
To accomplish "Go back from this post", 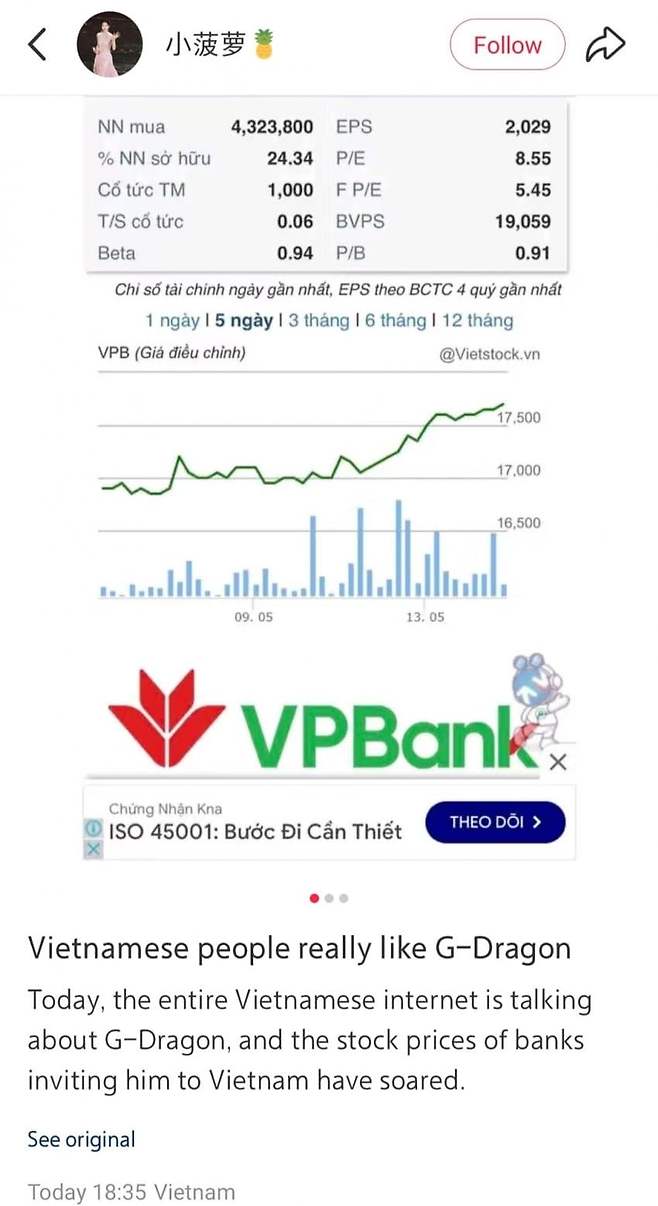I will pos(37,45).
